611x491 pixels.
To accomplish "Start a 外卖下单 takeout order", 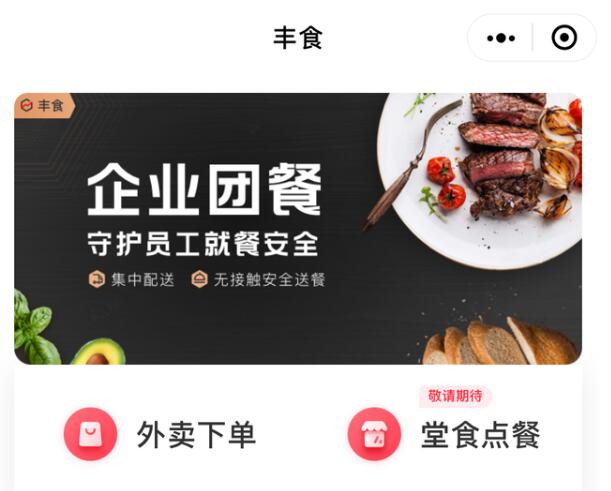I will coord(161,434).
